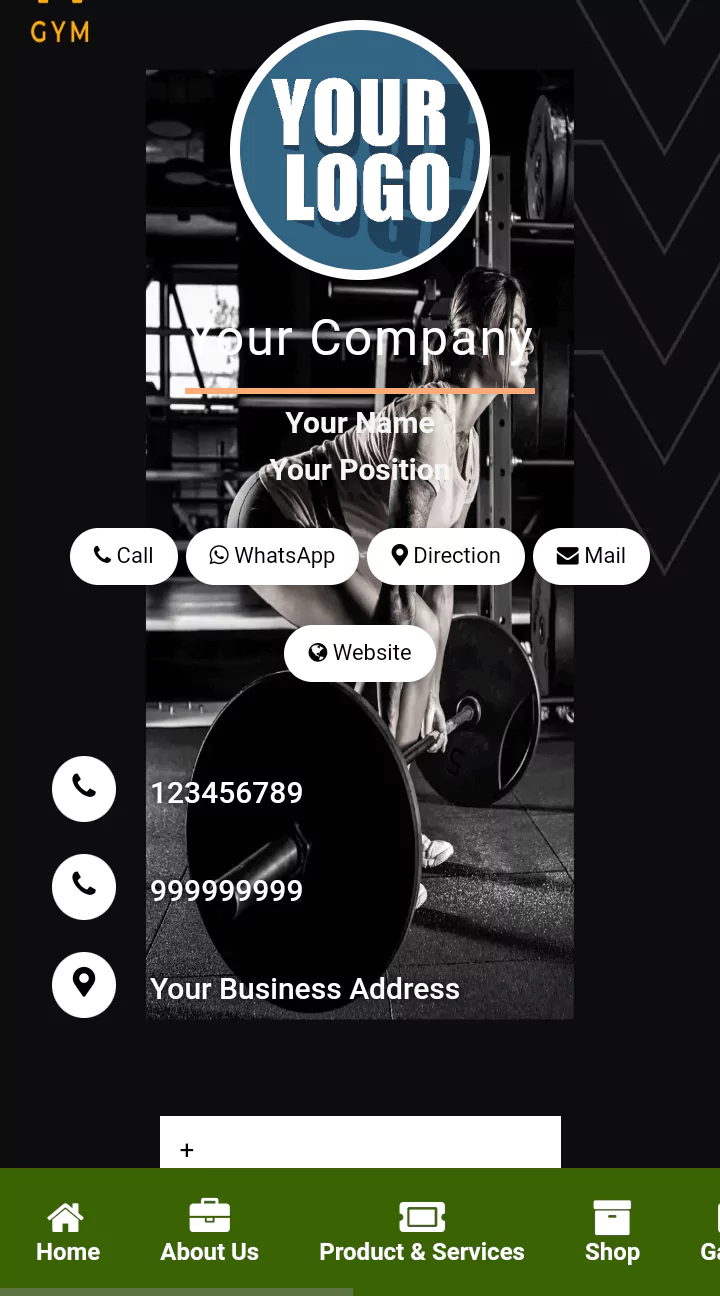Screen dimensions: 720x1296
Task: Call the number 999999999
Action: coord(84,887)
